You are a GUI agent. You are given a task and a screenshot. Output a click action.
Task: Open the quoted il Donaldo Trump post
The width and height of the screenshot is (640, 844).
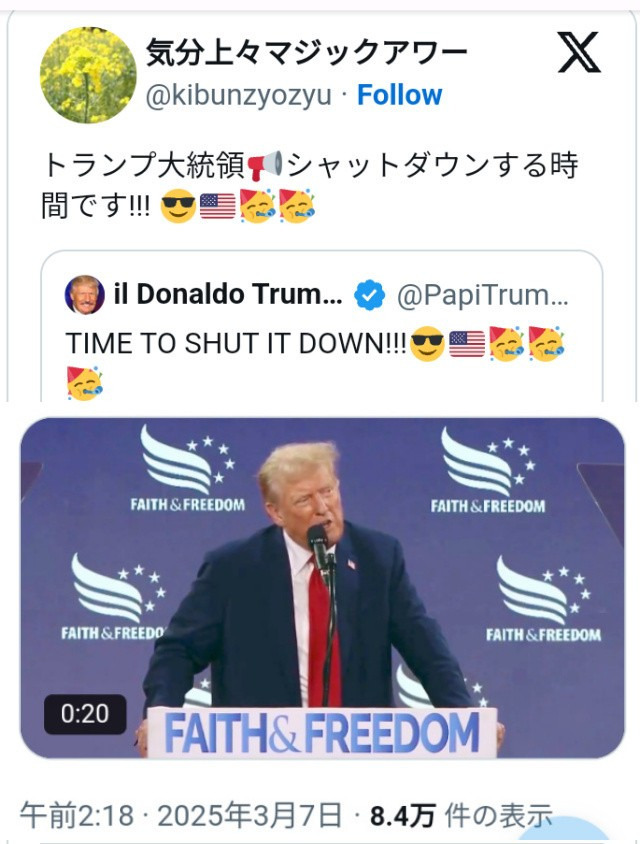(x=321, y=327)
